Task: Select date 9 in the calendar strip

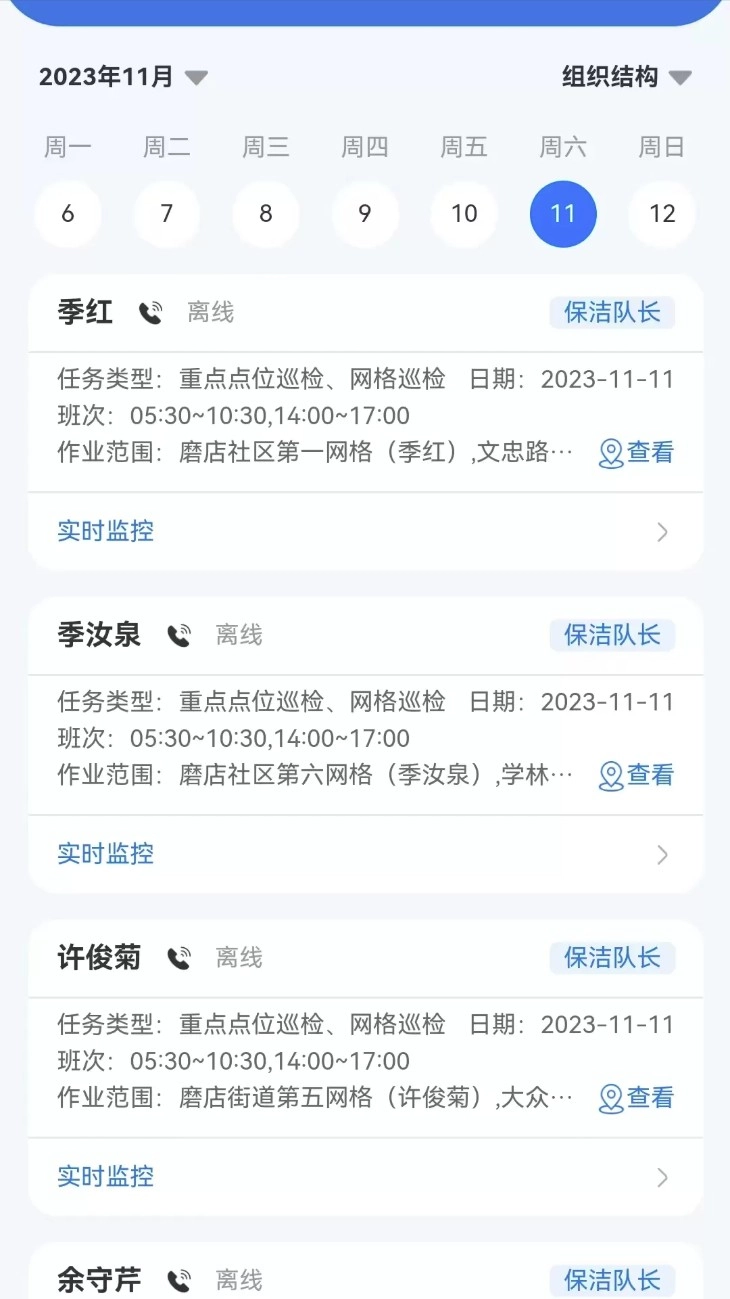Action: pos(365,213)
